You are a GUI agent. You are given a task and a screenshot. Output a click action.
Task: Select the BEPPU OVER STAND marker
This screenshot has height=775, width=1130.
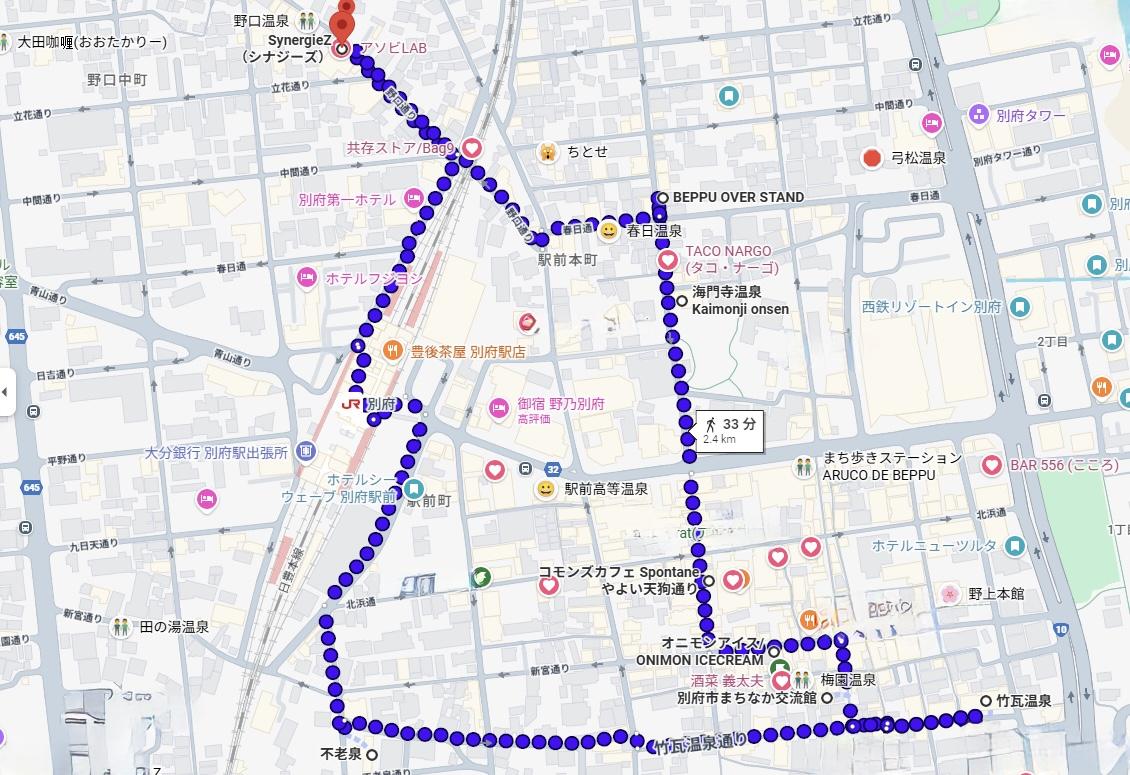[x=663, y=198]
